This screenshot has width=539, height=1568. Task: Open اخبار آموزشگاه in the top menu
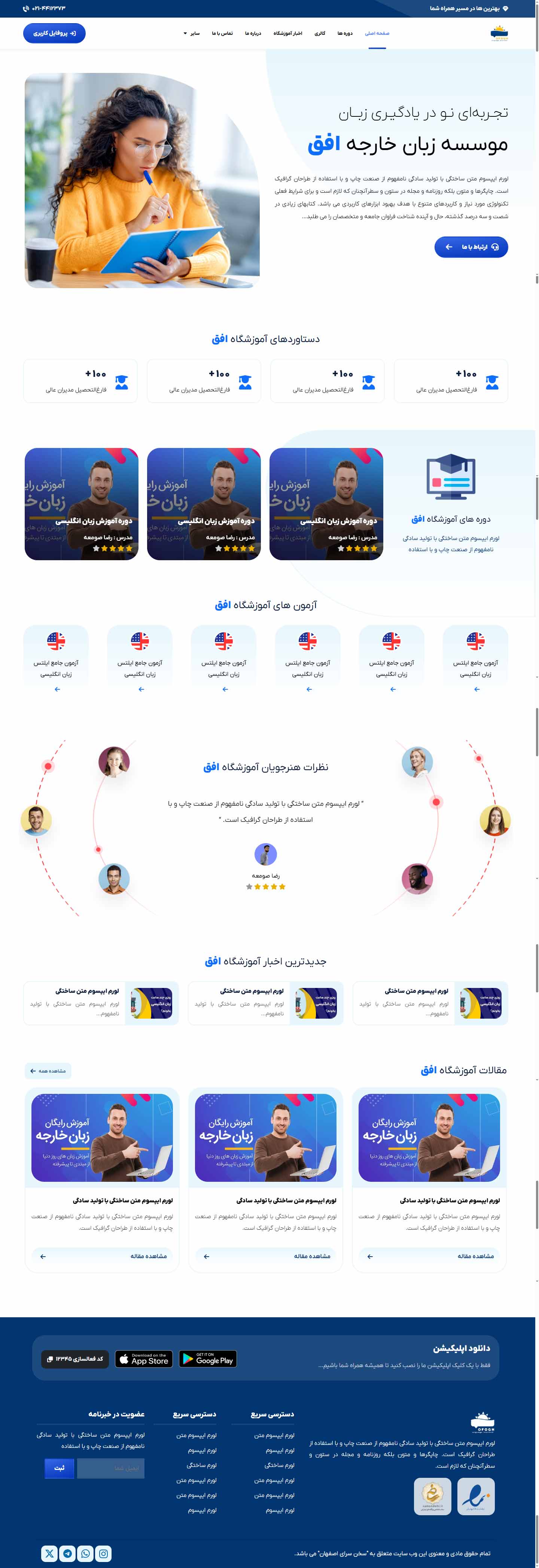pos(287,33)
